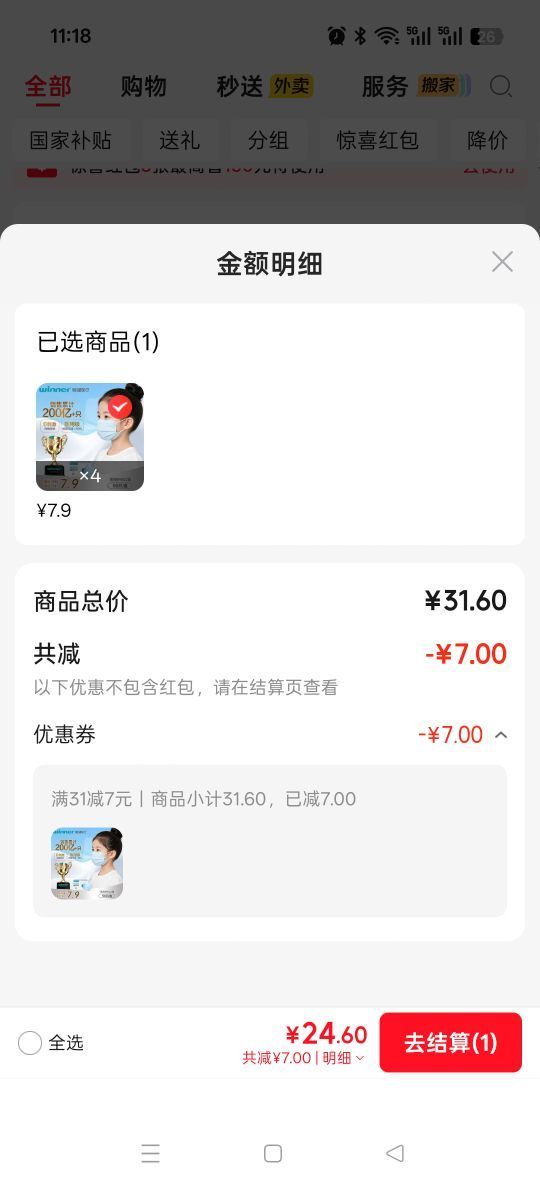Open the selected mask product thumbnail
This screenshot has height=1187, width=540.
[x=89, y=437]
